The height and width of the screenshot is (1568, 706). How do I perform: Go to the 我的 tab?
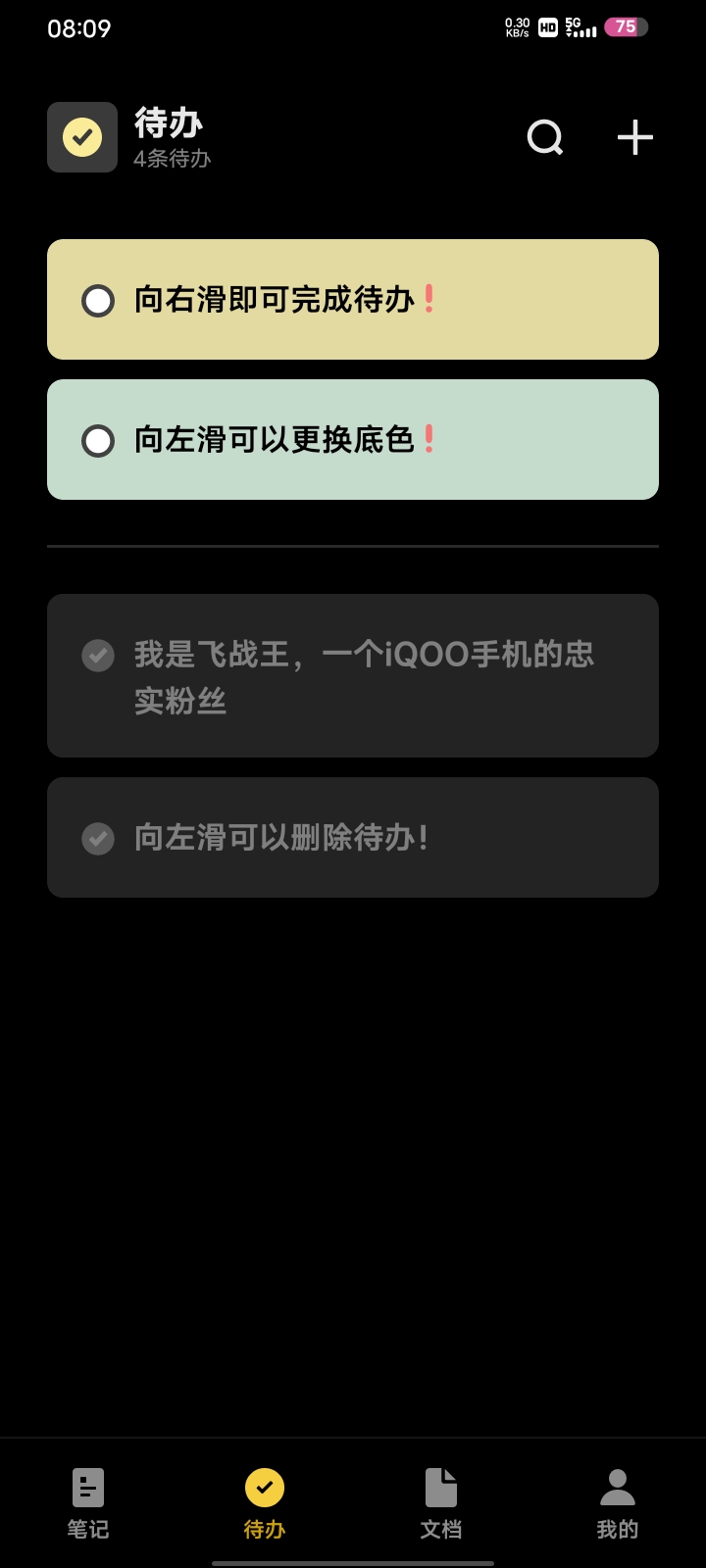(618, 1502)
